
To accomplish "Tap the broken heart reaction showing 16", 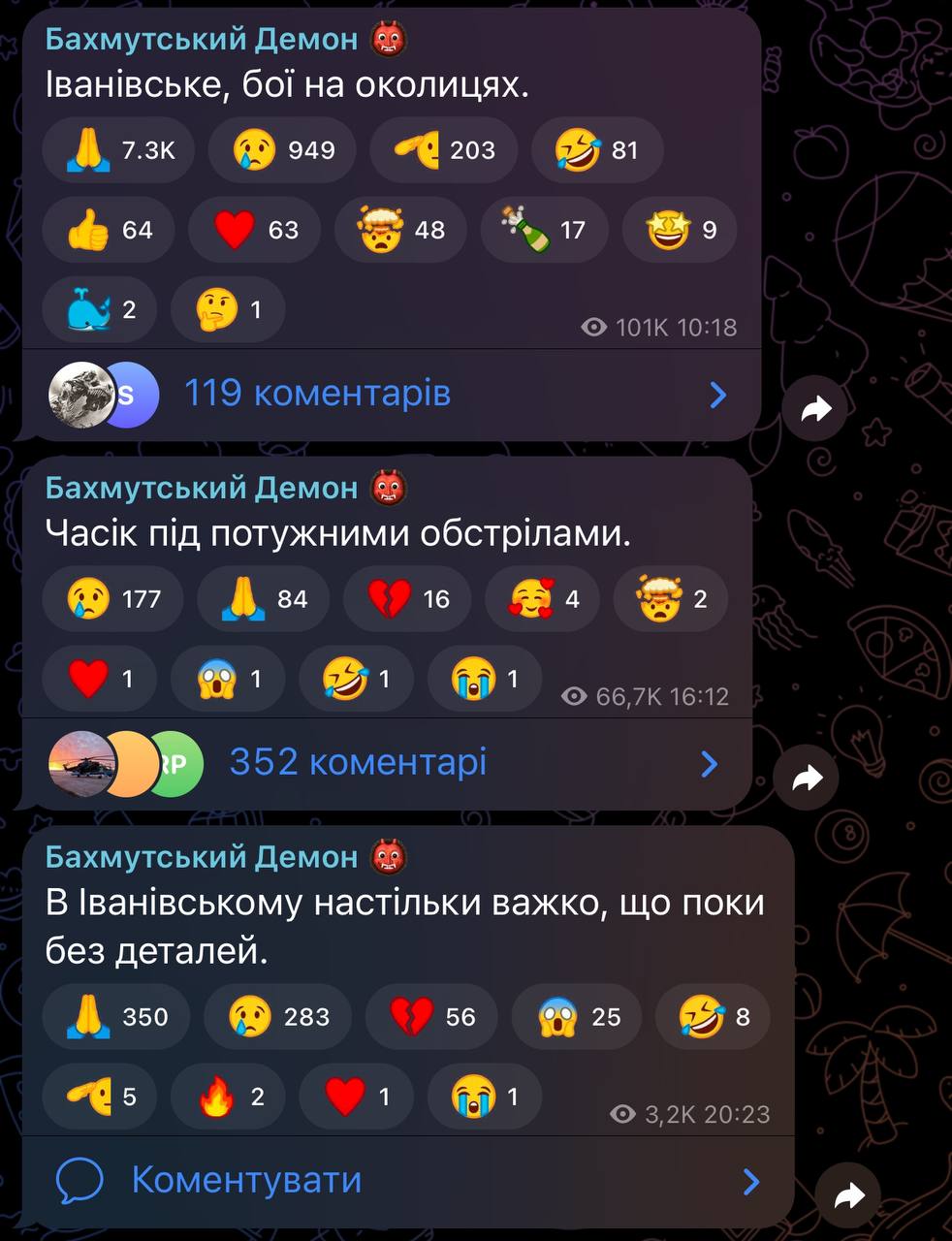I will (407, 599).
